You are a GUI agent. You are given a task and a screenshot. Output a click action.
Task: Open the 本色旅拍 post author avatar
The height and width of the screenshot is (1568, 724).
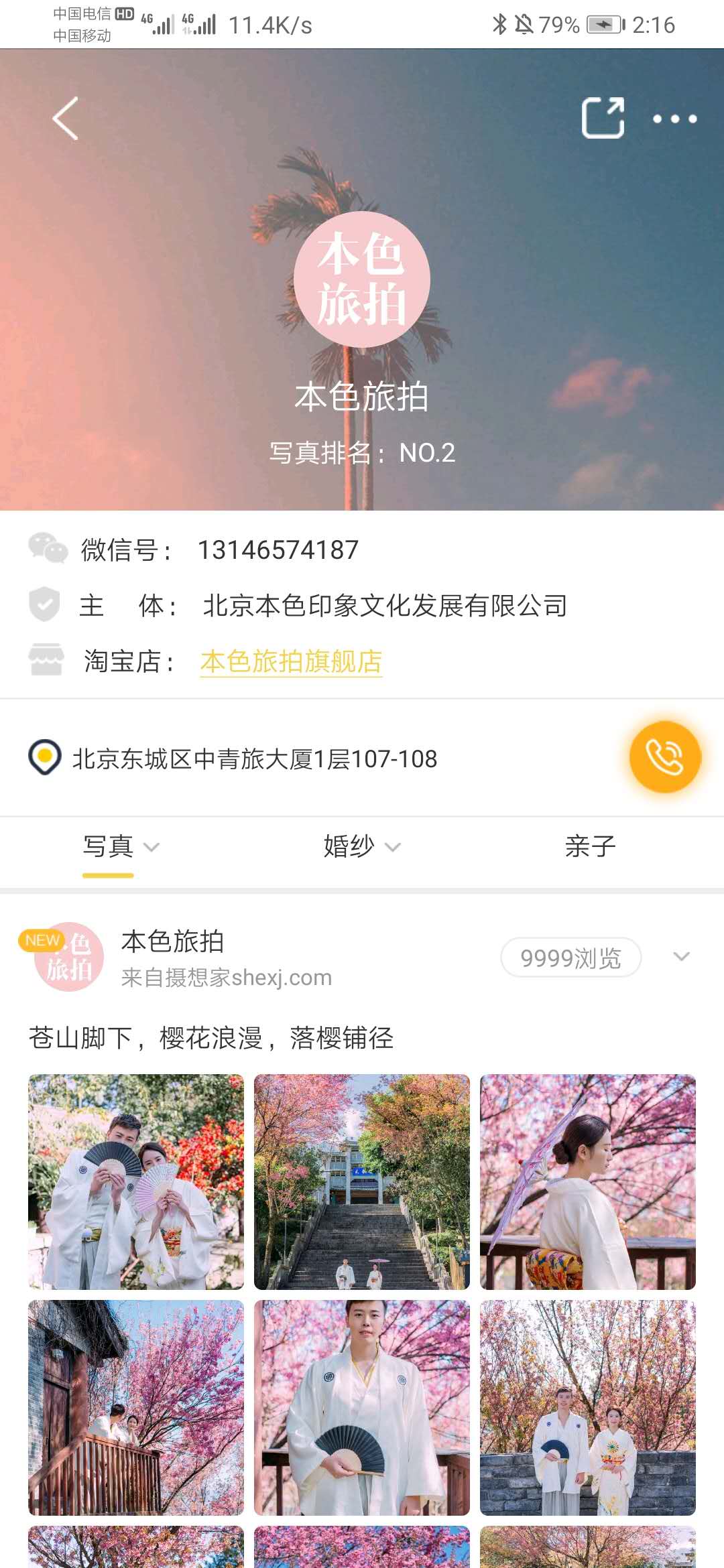[69, 957]
